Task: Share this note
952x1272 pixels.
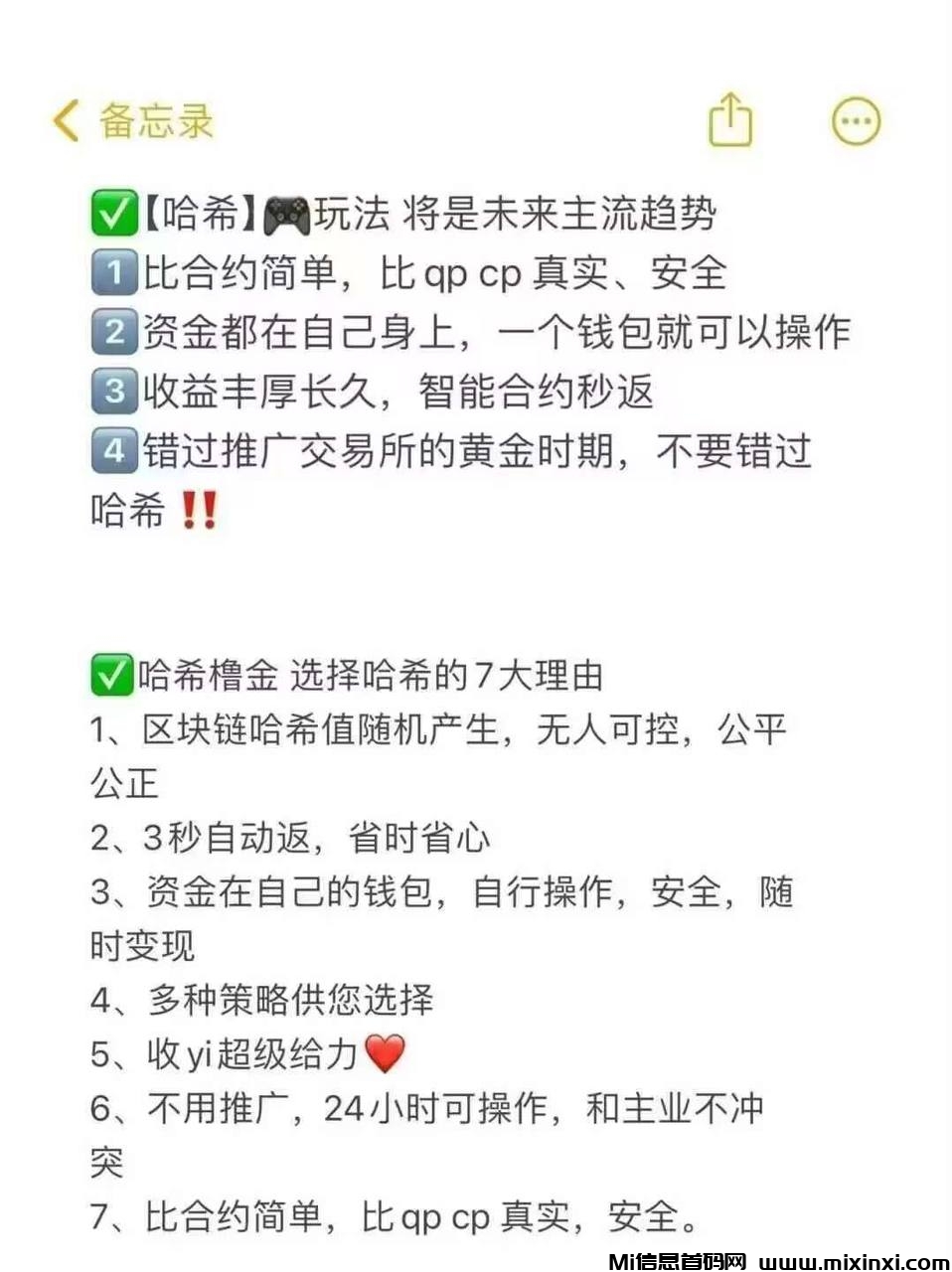Action: coord(730,120)
